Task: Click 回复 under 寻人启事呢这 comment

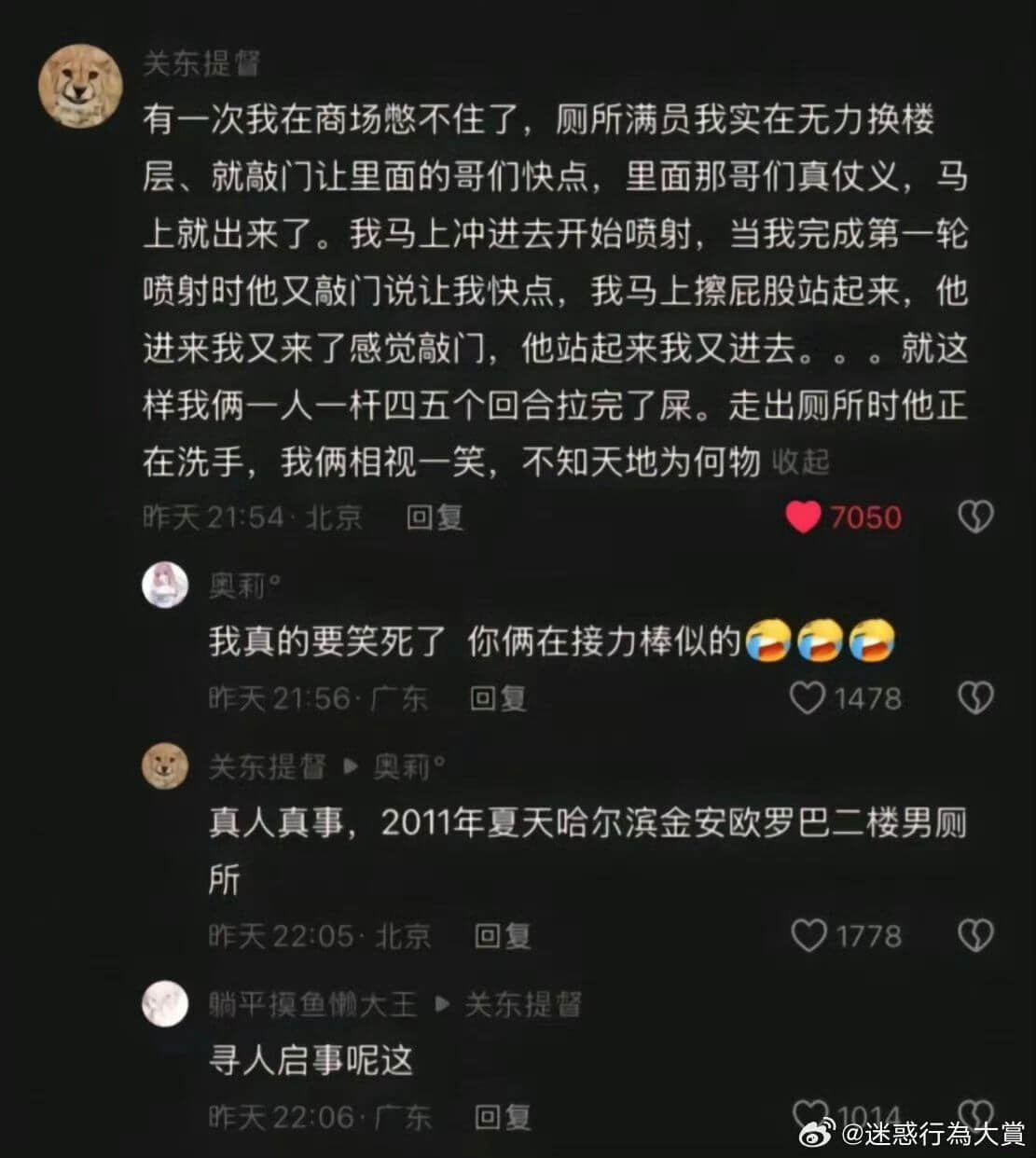Action: 502,1117
